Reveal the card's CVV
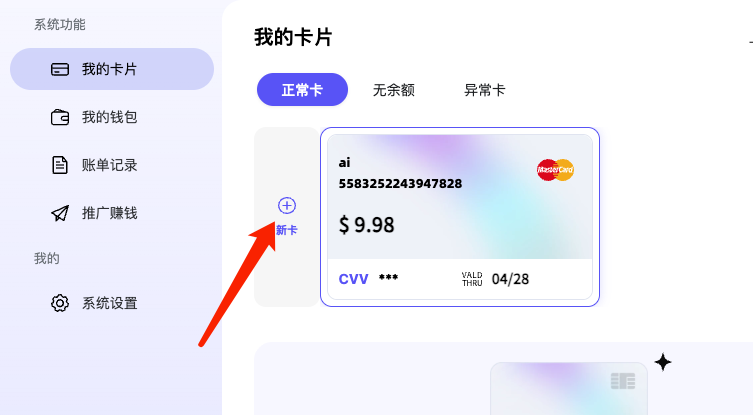 388,279
